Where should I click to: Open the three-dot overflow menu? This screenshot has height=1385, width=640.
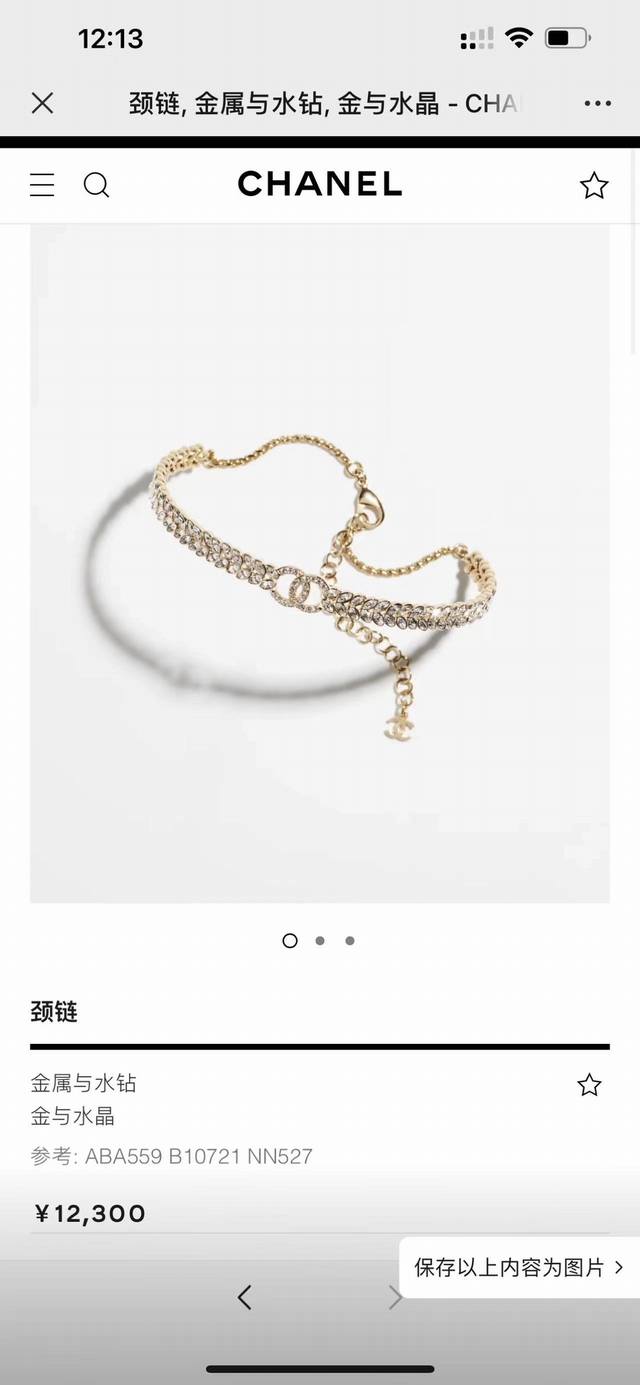(x=597, y=103)
